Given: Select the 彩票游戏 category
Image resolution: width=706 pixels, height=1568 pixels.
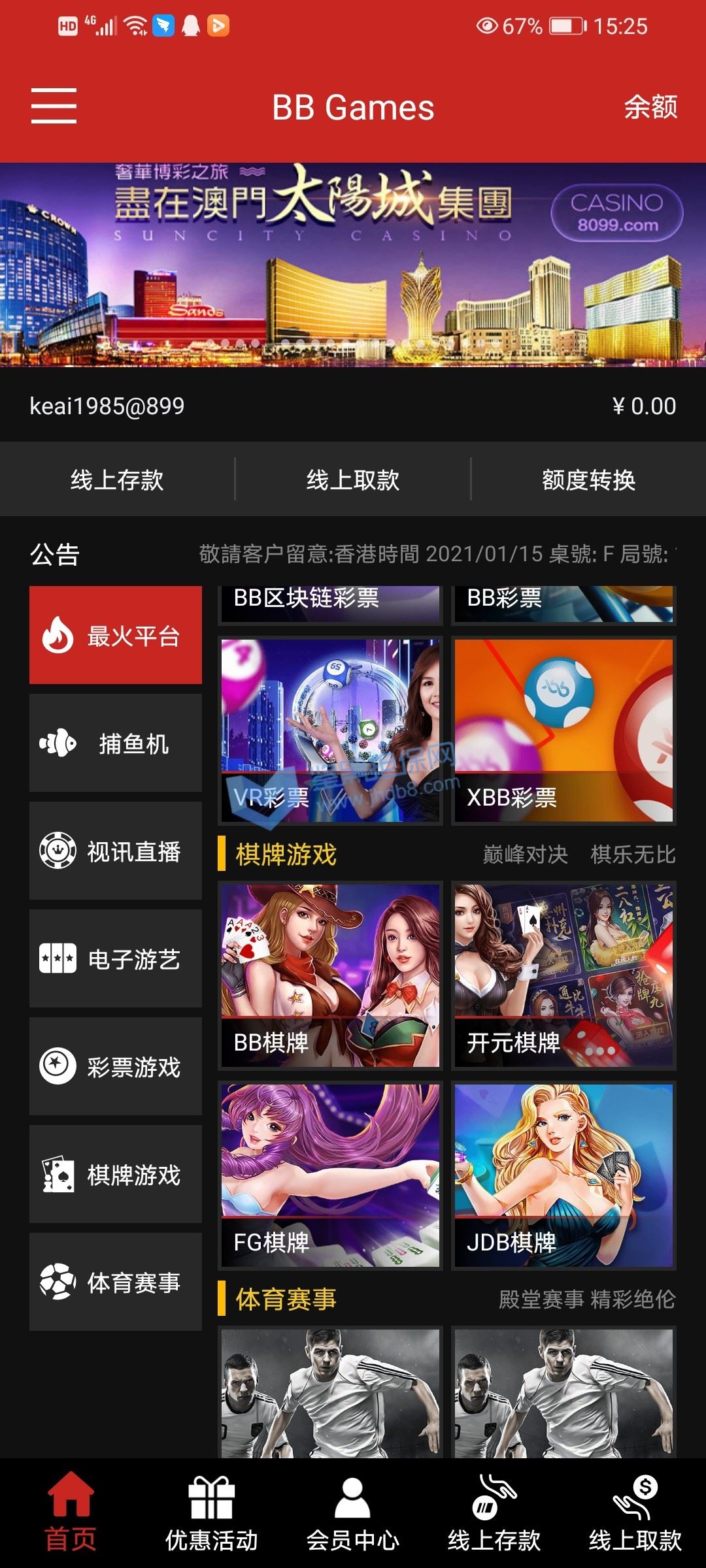Looking at the screenshot, I should (x=116, y=1066).
